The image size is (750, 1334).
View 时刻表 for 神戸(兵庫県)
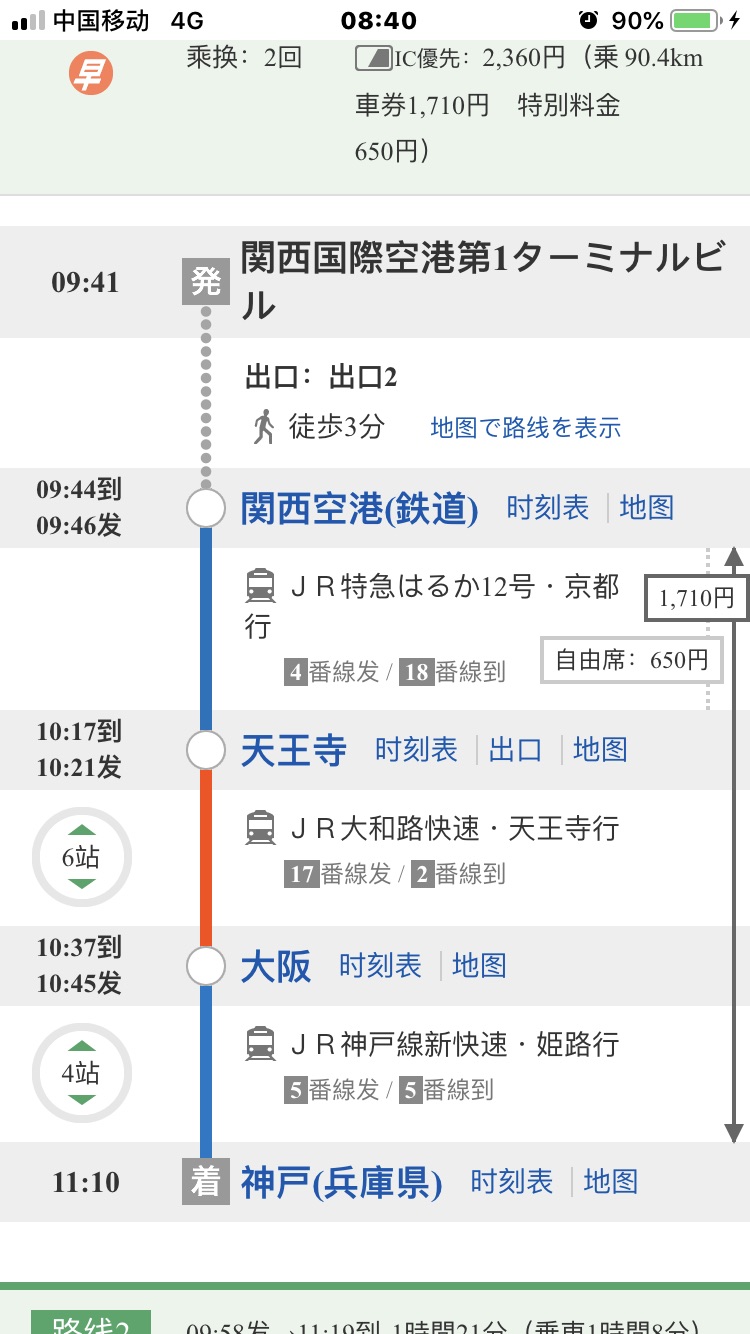click(x=512, y=1182)
